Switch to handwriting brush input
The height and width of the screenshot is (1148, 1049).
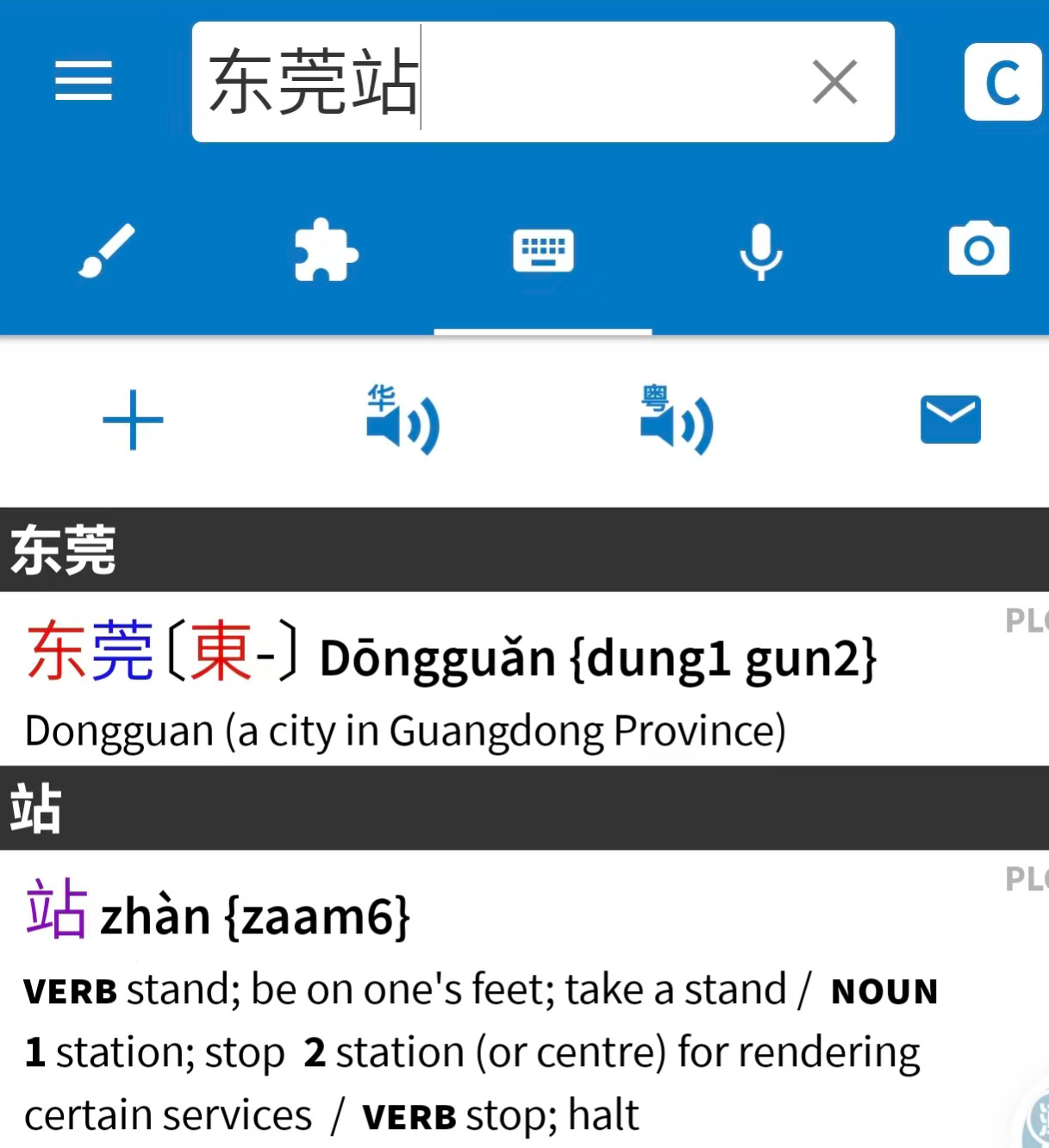click(x=107, y=251)
